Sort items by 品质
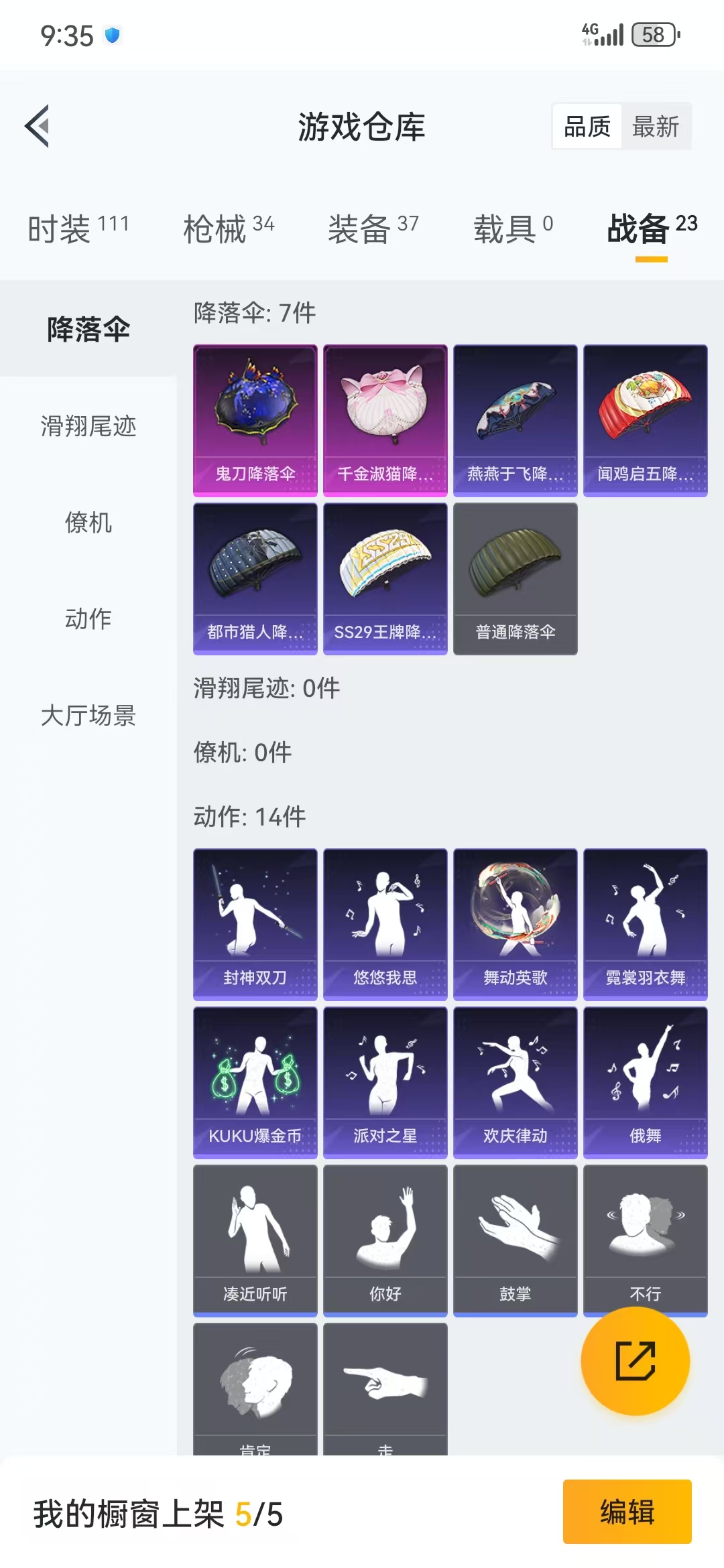 [x=587, y=126]
